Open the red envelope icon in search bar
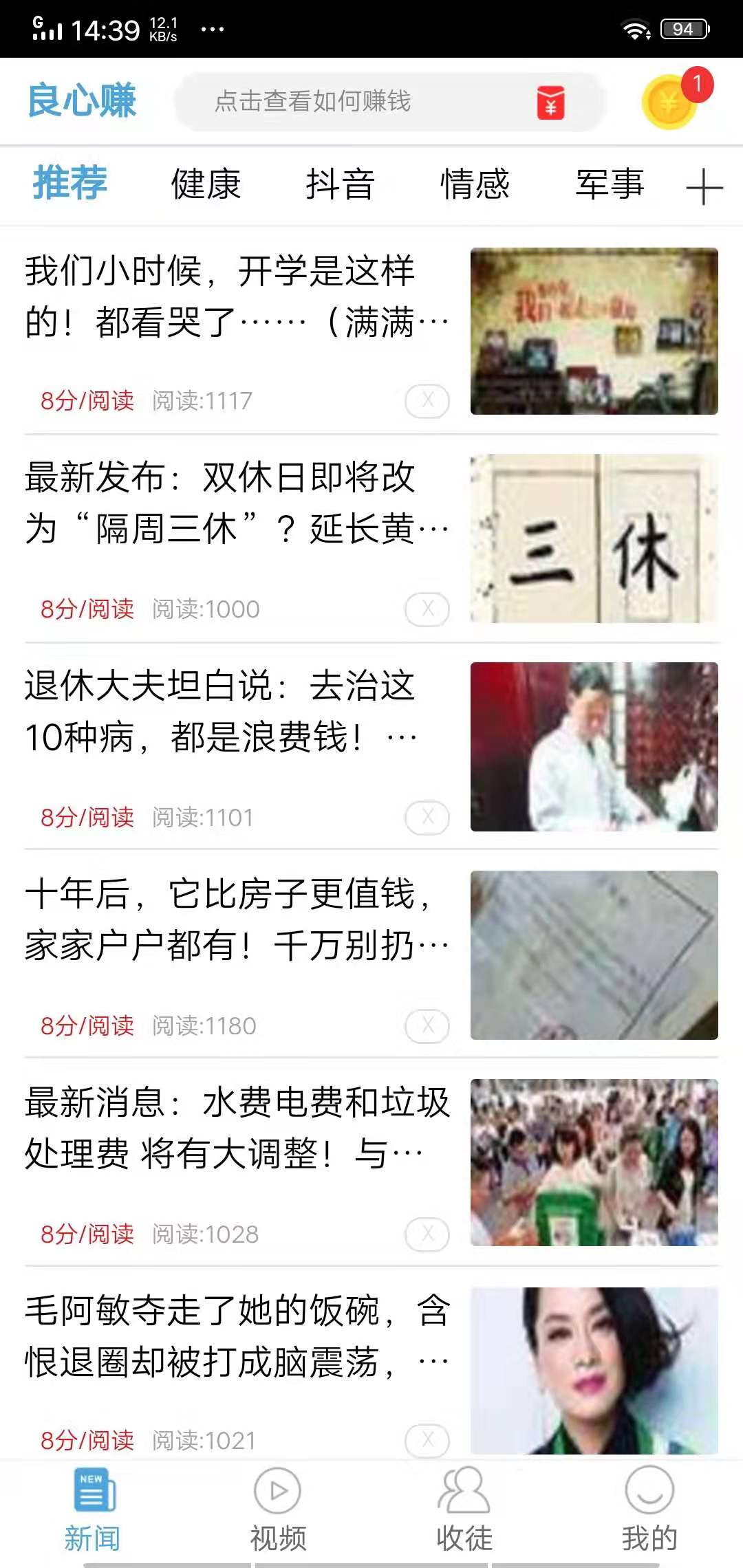The width and height of the screenshot is (743, 1568). tap(550, 103)
